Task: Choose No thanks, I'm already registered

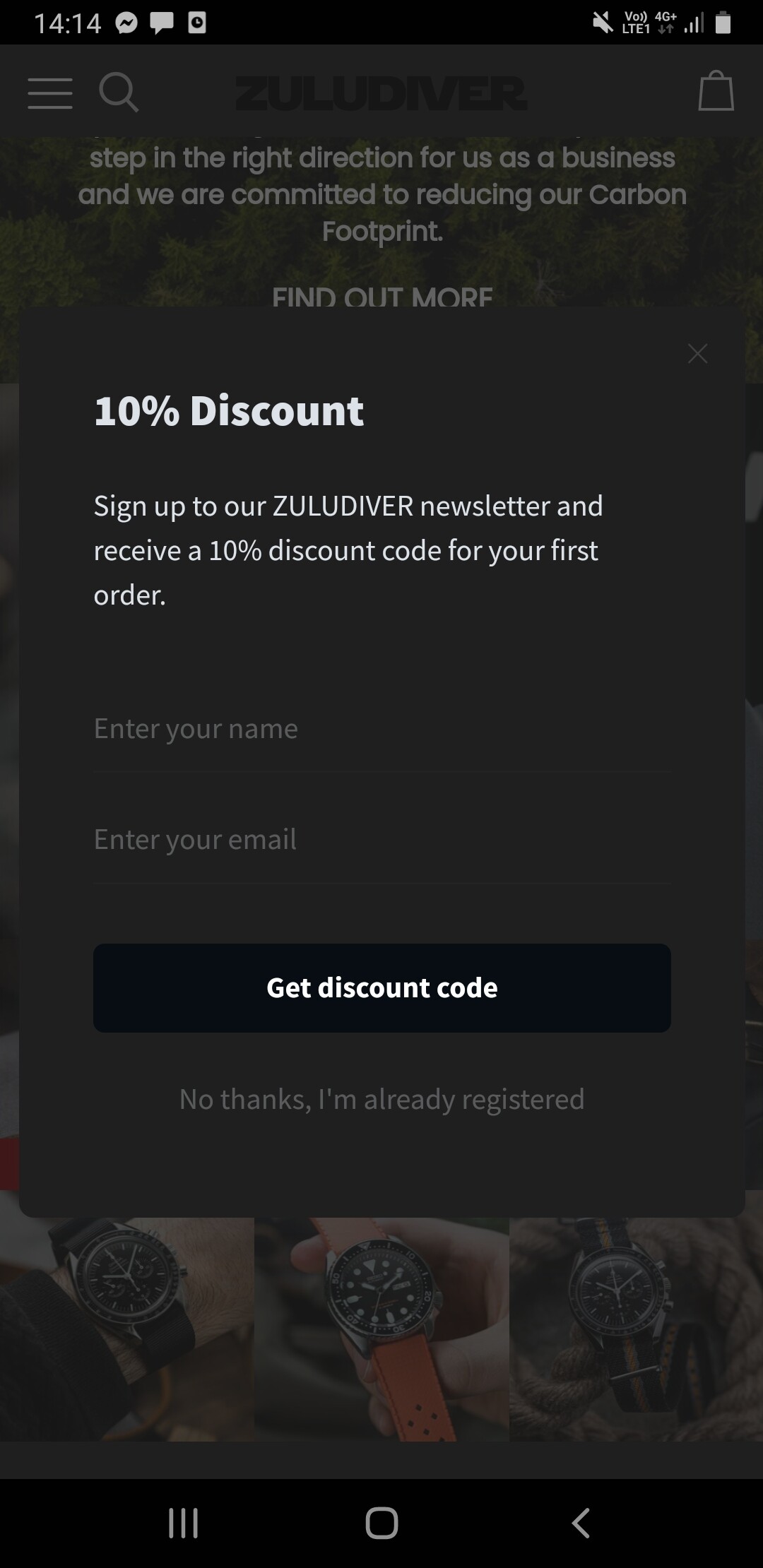Action: click(x=381, y=1099)
